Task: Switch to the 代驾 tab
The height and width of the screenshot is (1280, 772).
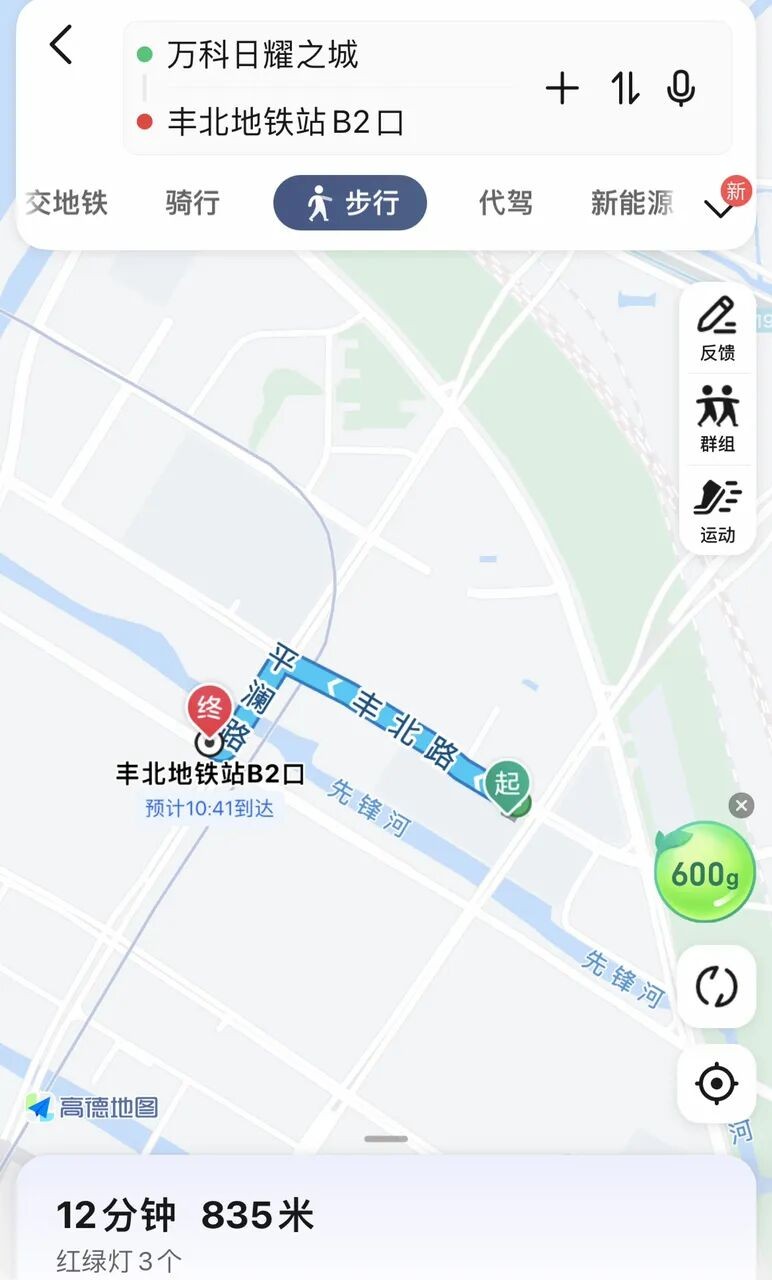Action: (x=505, y=203)
